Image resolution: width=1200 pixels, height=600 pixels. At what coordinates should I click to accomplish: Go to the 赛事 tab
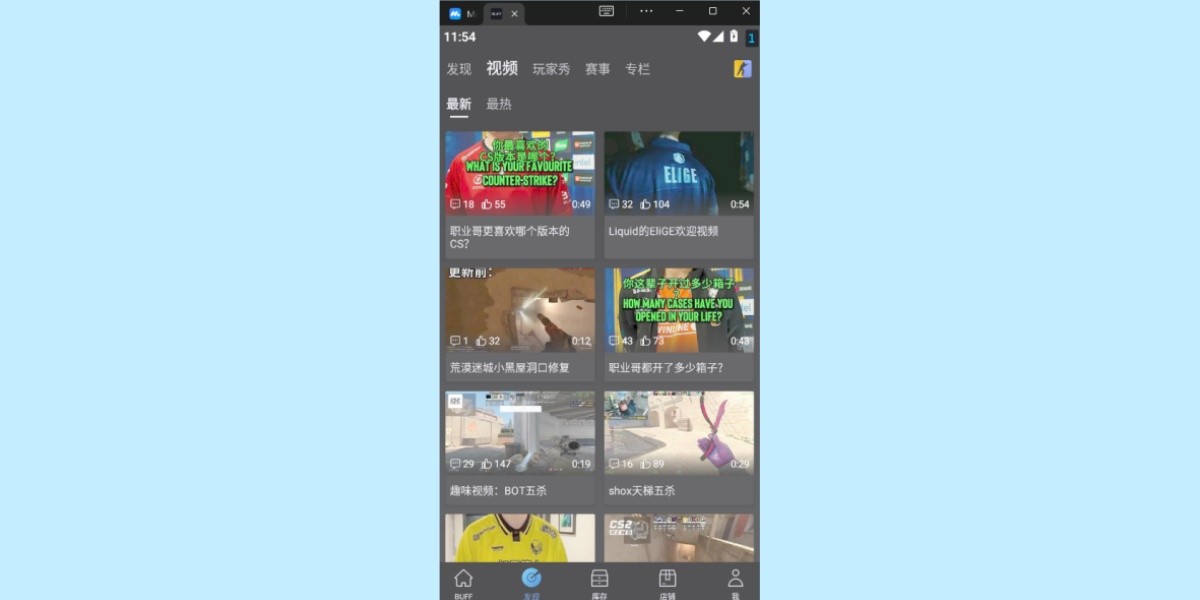coord(598,69)
